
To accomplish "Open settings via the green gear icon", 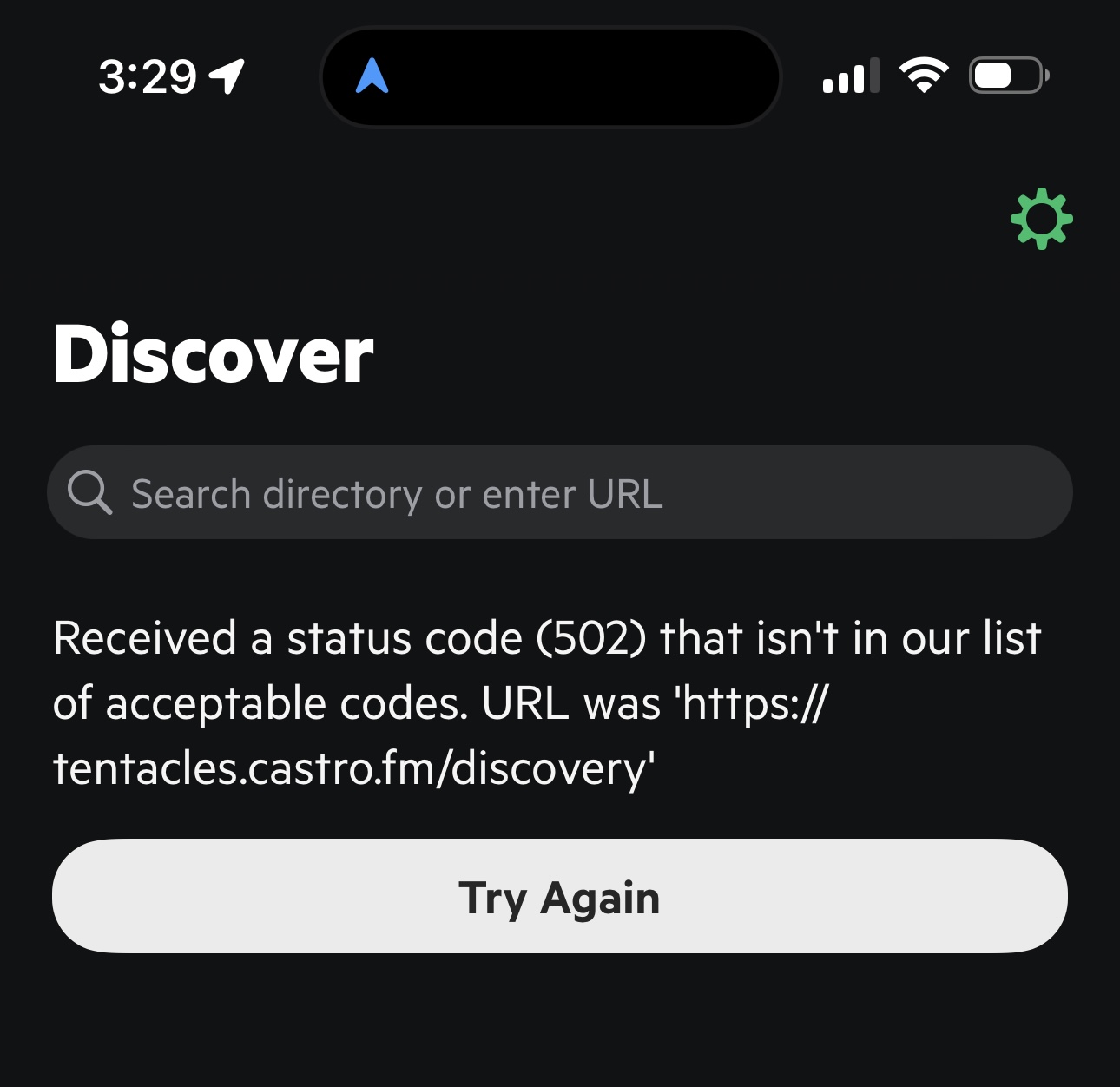I will coord(1041,219).
